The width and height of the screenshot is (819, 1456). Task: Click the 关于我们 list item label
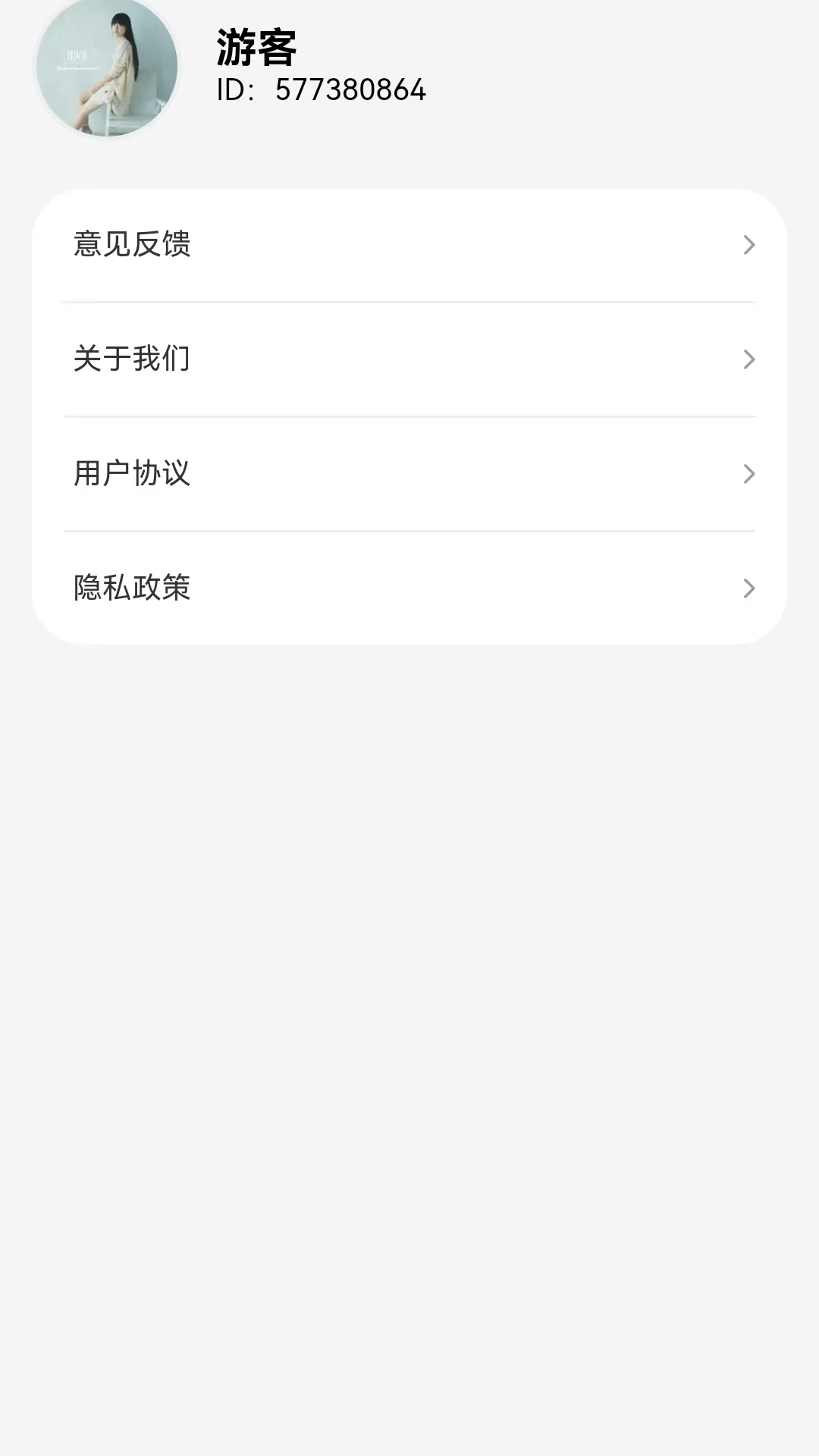[x=133, y=359]
